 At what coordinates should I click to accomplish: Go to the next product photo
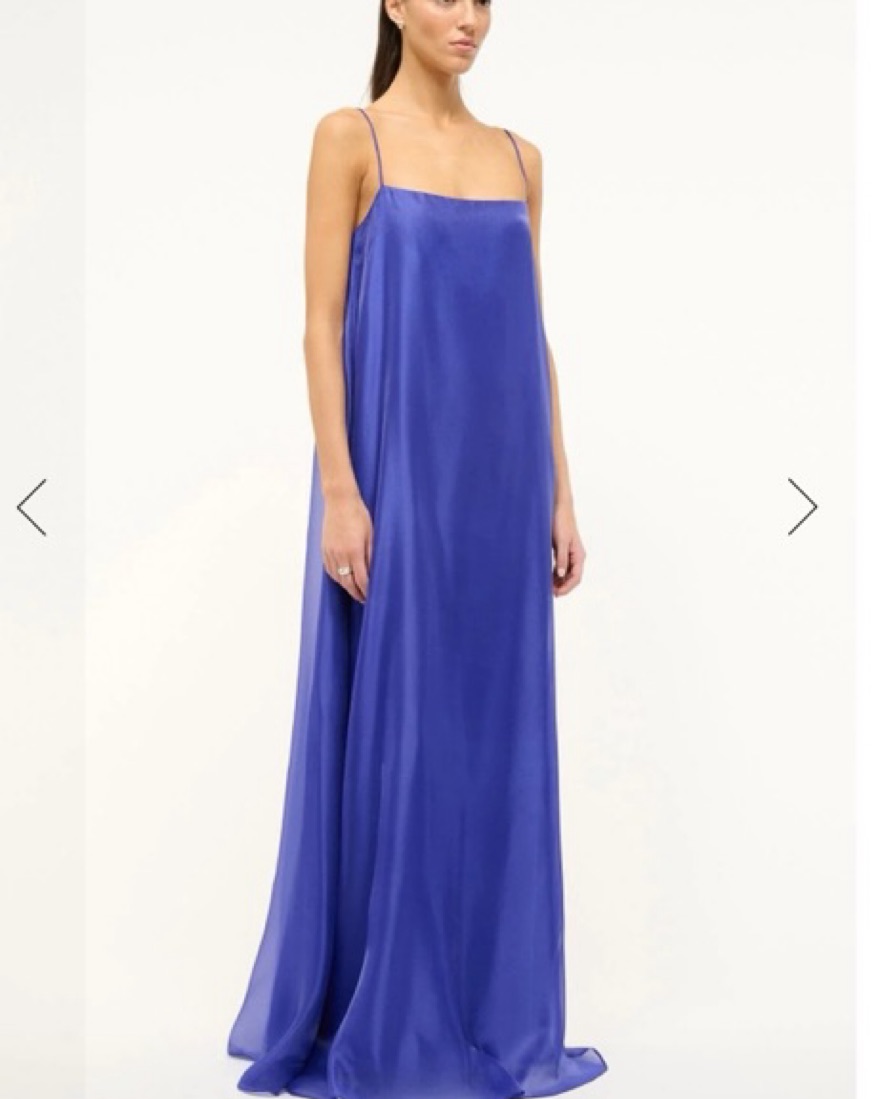pyautogui.click(x=802, y=507)
